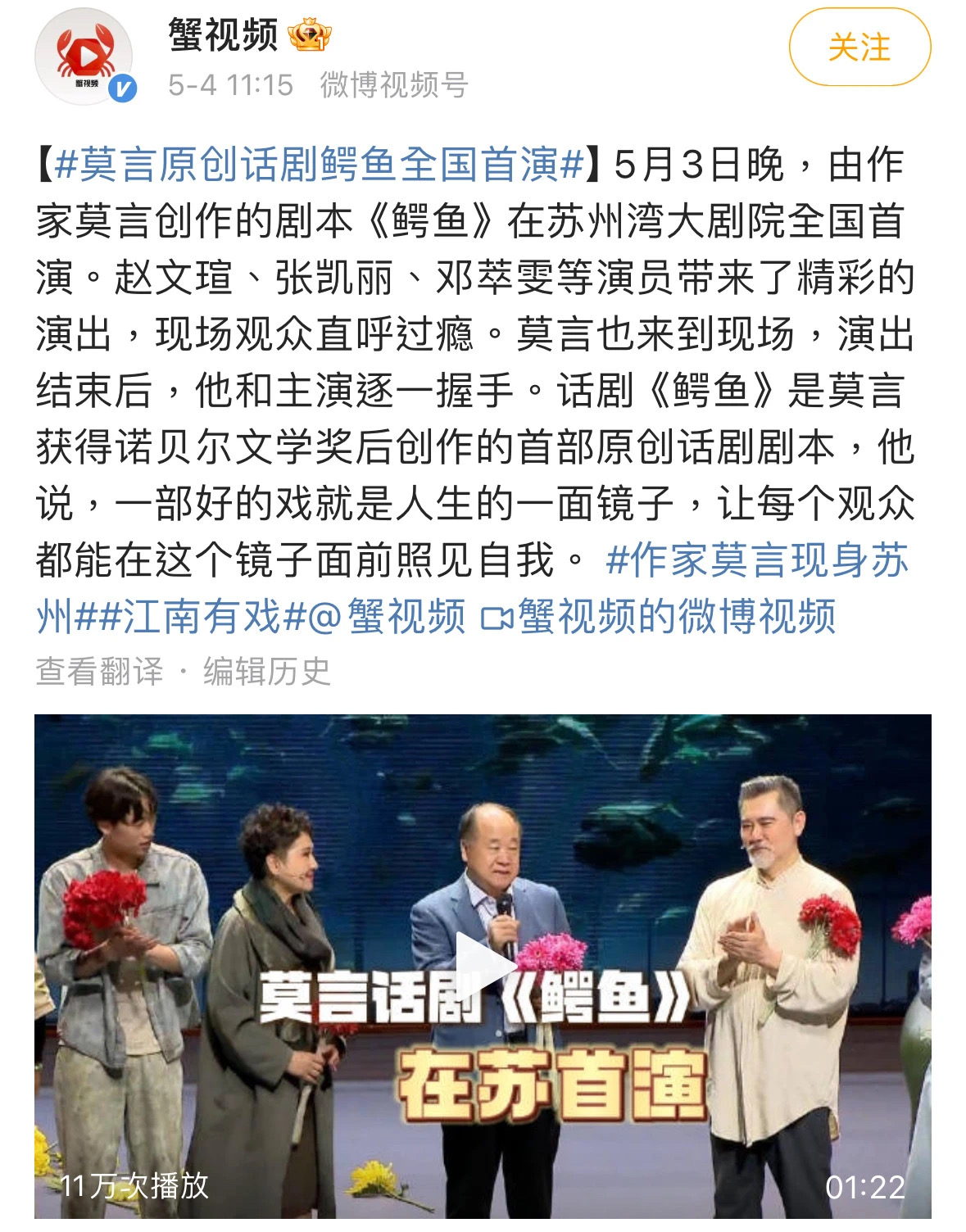Open hashtag #莫言原创话剧鳄鱼全国首演#

(x=318, y=164)
